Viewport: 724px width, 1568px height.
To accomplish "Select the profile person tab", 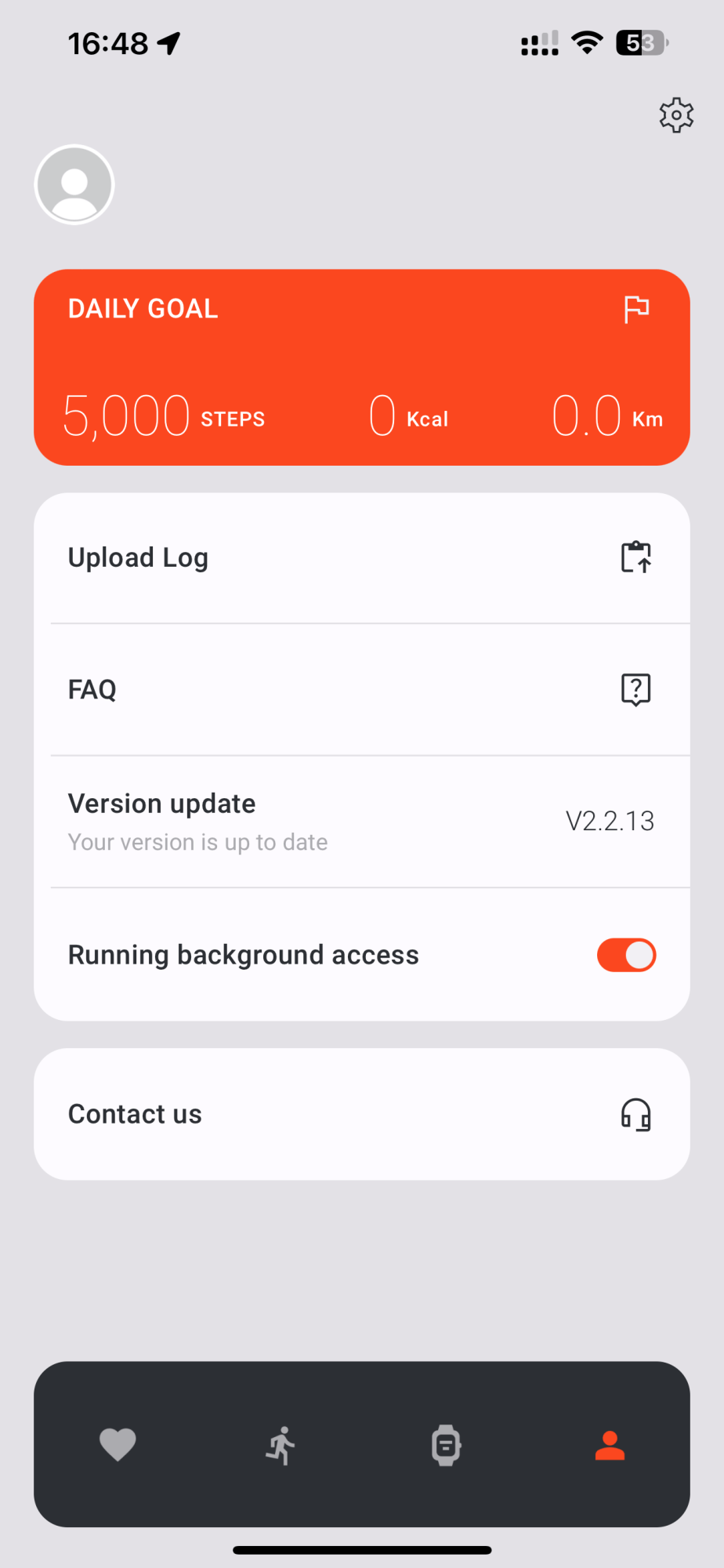I will (x=610, y=1444).
